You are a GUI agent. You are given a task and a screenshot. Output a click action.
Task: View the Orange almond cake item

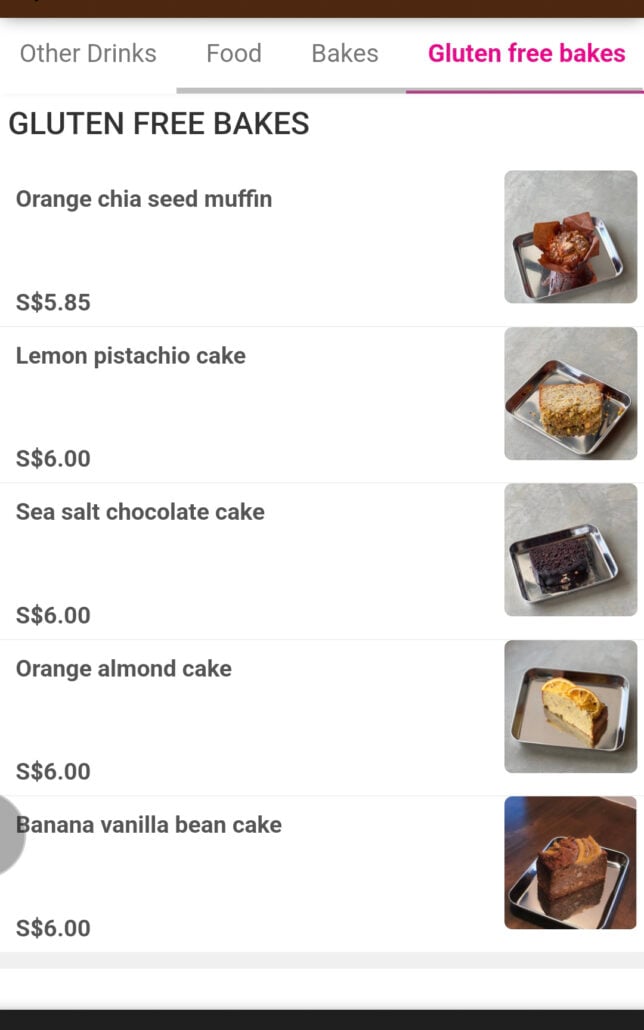[x=124, y=669]
